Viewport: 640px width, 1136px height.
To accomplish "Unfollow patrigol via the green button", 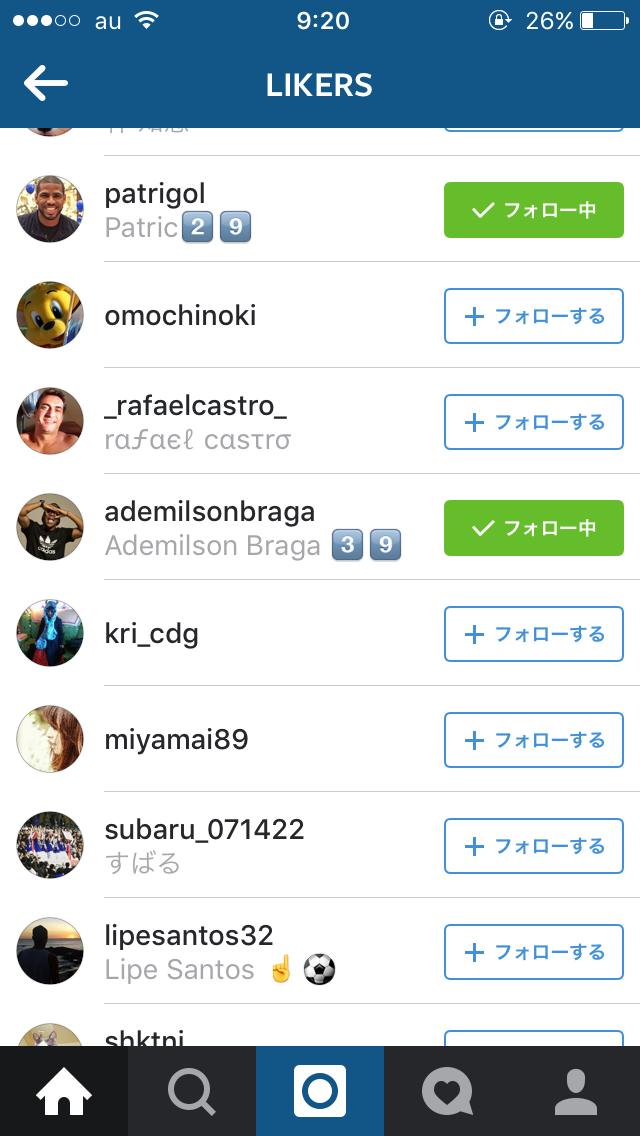I will coord(533,210).
